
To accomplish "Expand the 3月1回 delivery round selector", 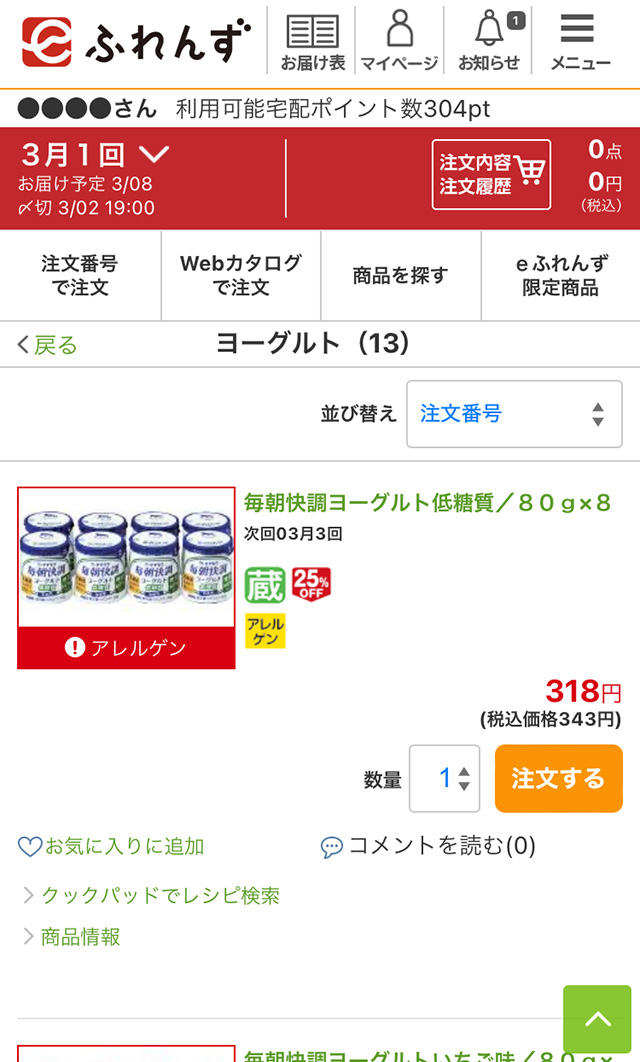I will point(96,155).
